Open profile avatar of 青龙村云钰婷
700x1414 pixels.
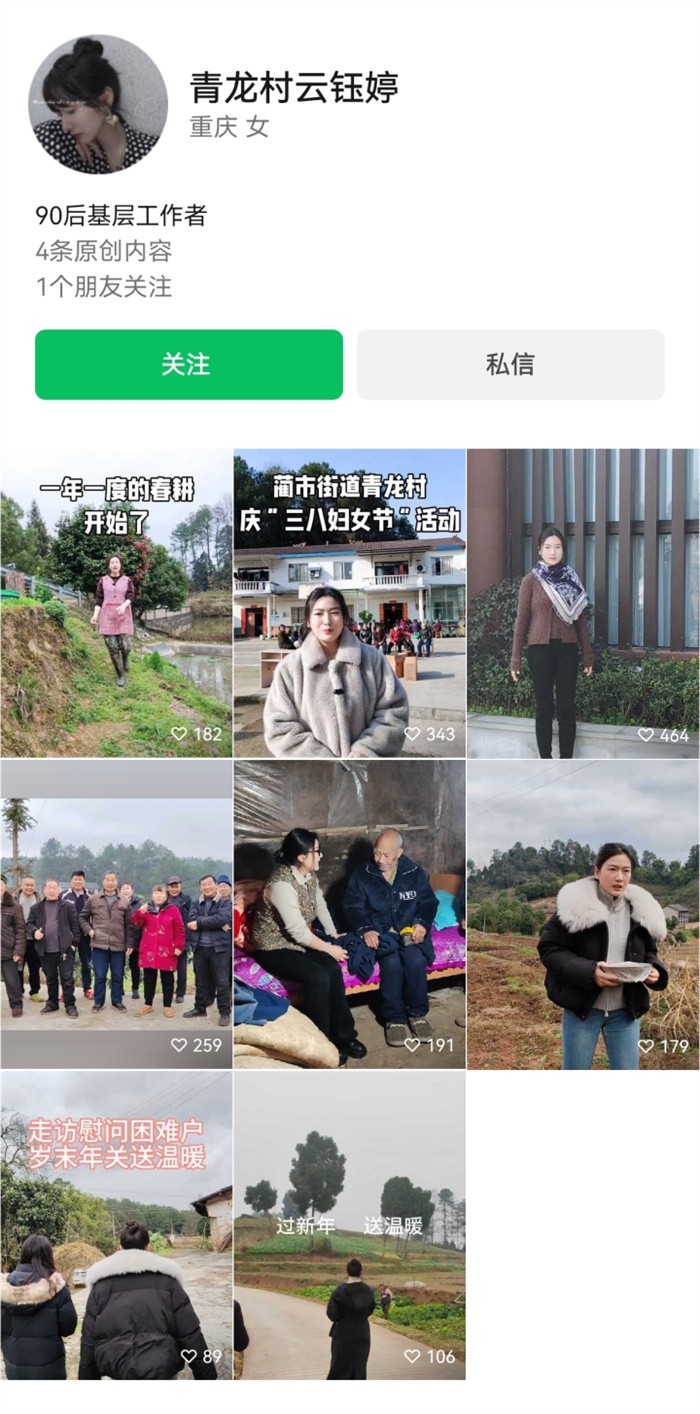[x=98, y=105]
